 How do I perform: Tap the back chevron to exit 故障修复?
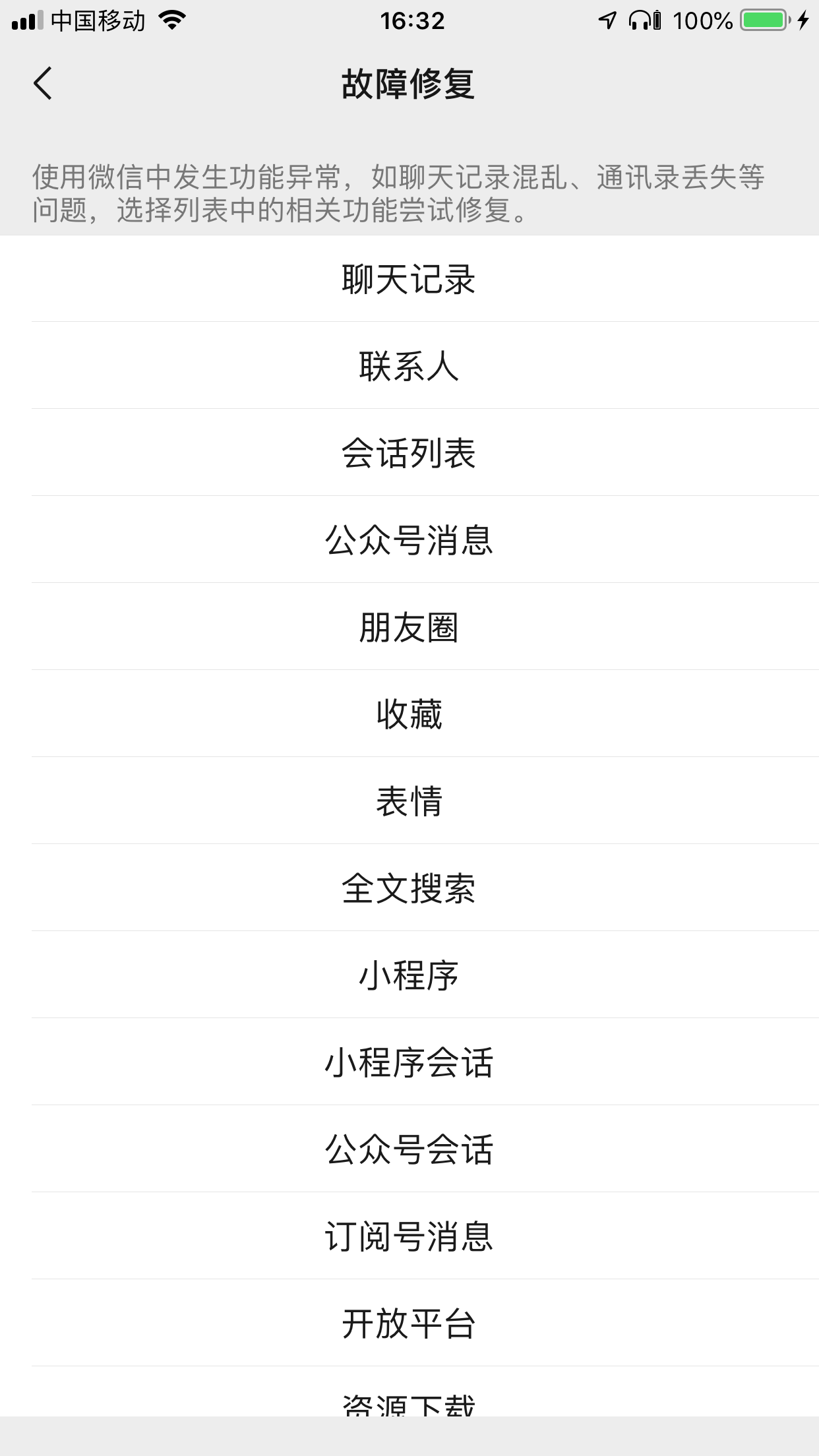click(x=42, y=84)
